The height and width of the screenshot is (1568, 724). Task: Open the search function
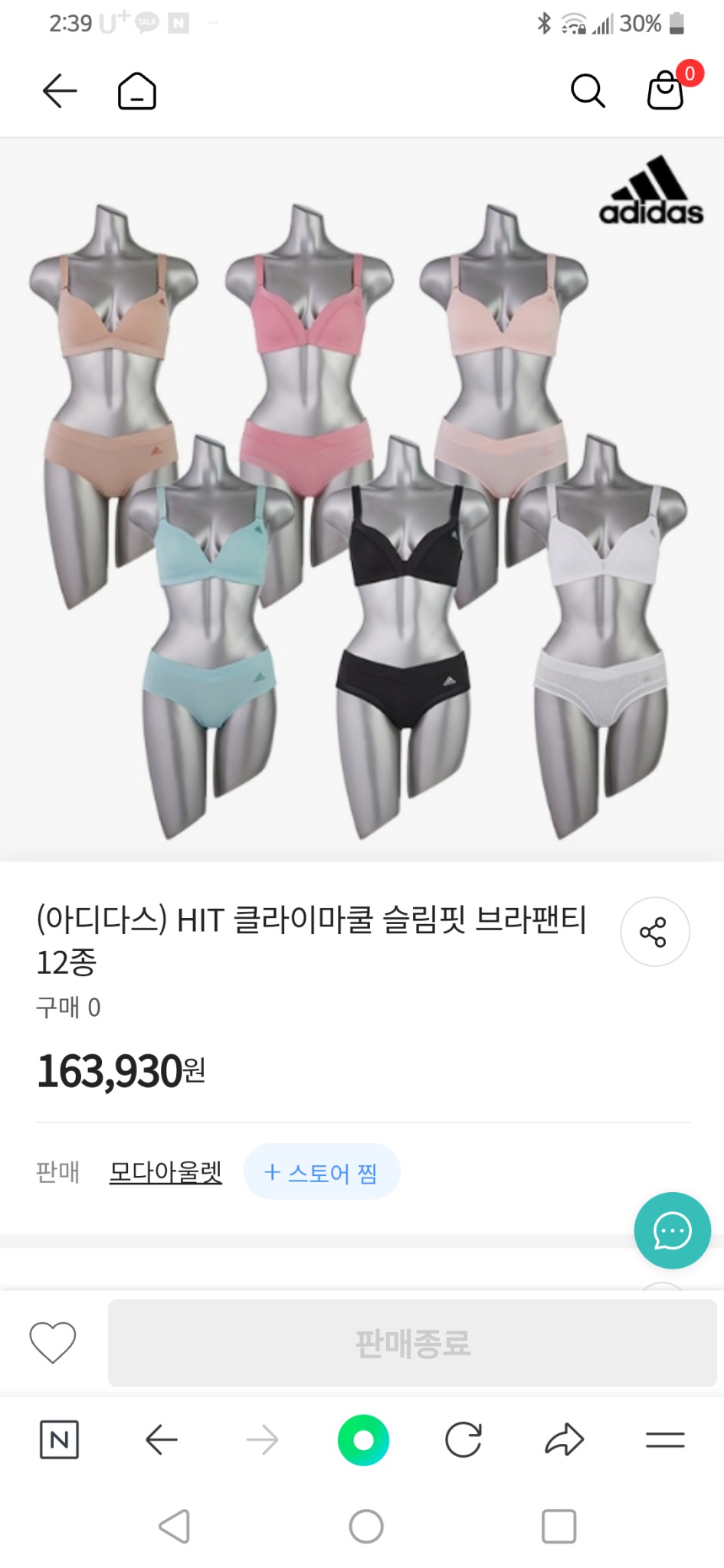point(587,90)
